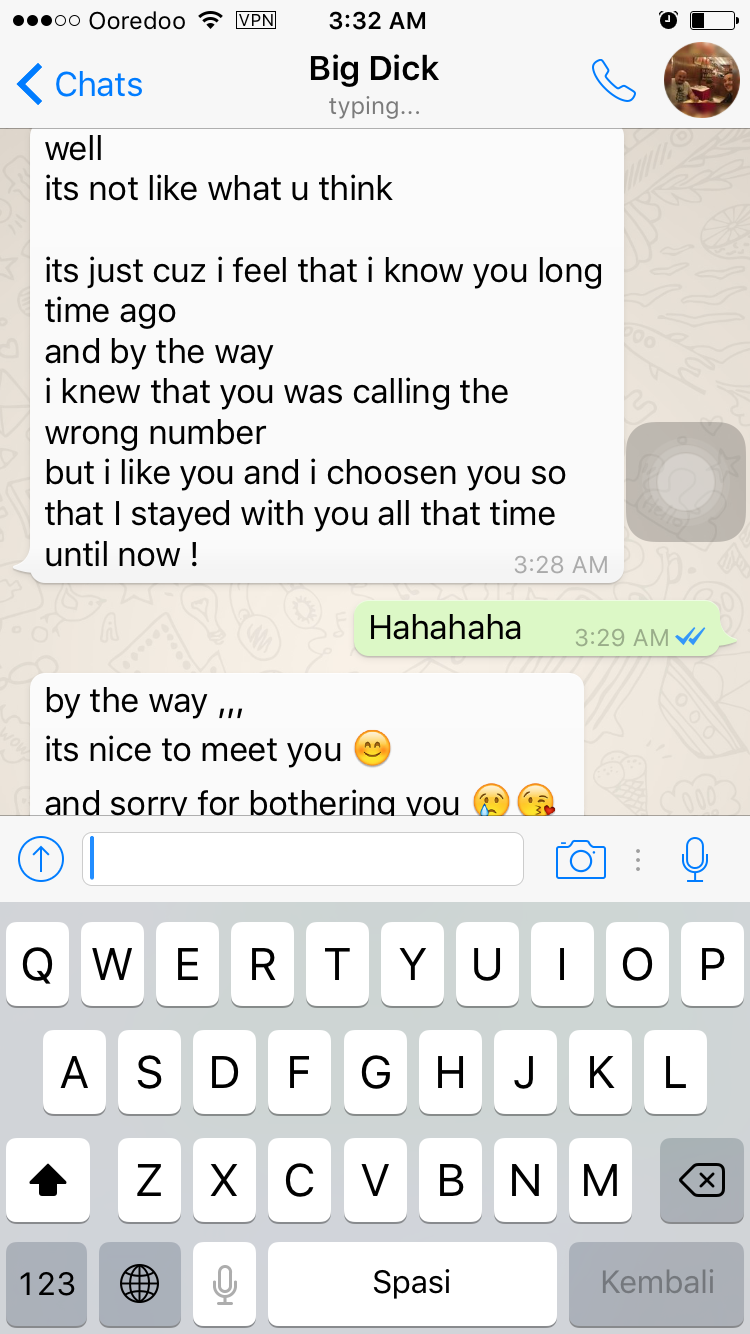Tap the backspace key
The height and width of the screenshot is (1334, 750).
click(x=701, y=1182)
